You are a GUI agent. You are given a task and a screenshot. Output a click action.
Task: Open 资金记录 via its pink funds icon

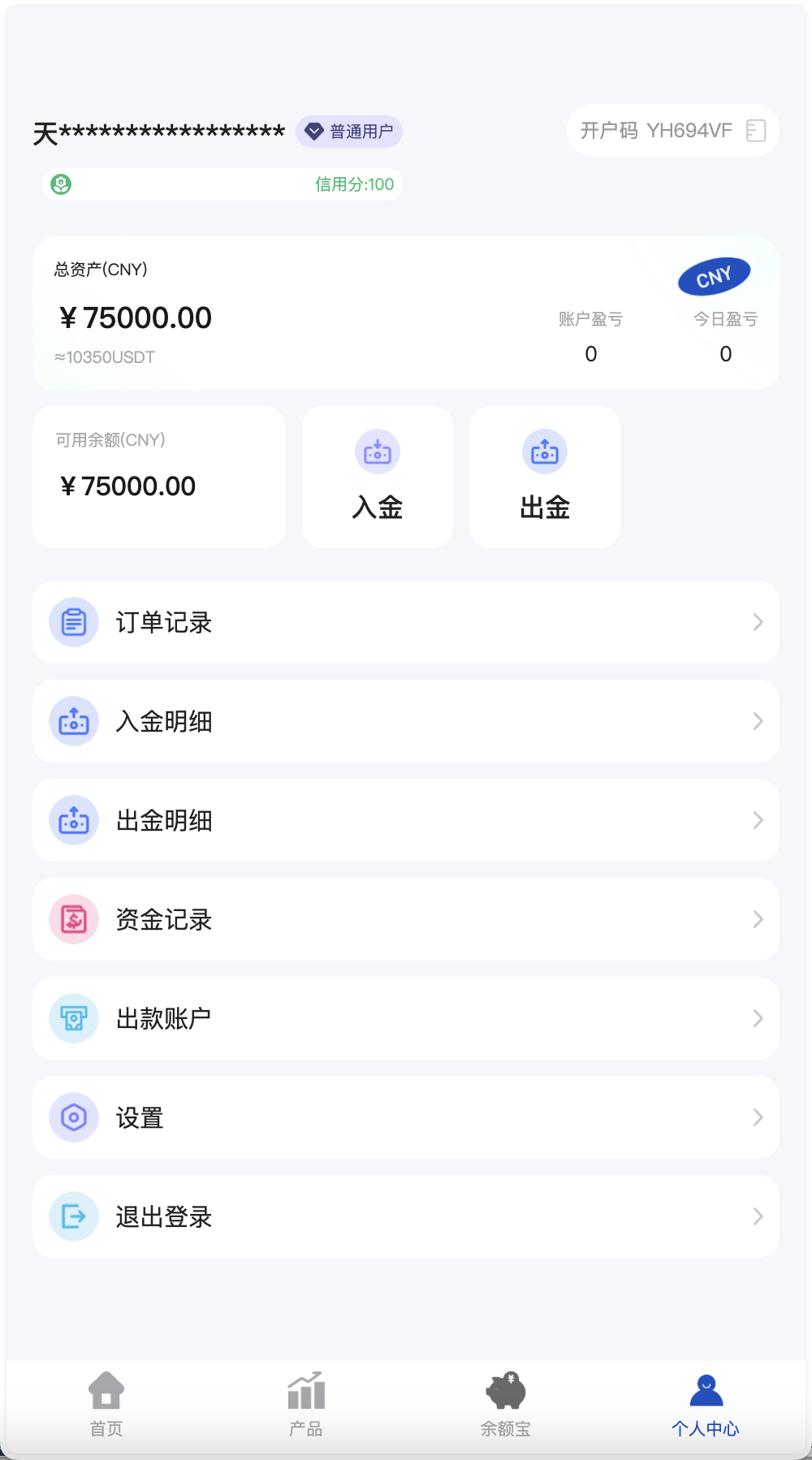[x=73, y=919]
